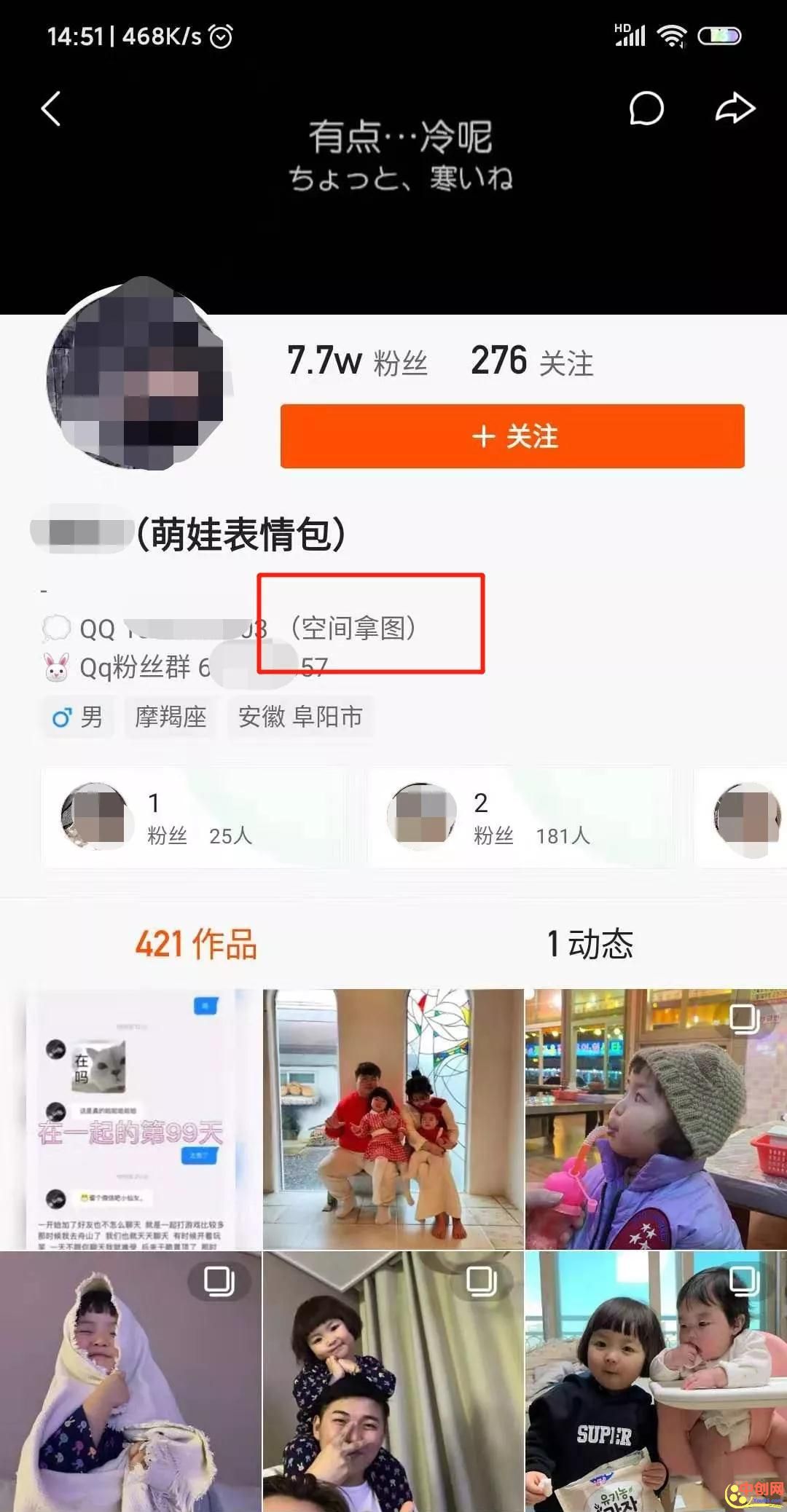
Task: Open fan group 1 with 25人
Action: 194,817
